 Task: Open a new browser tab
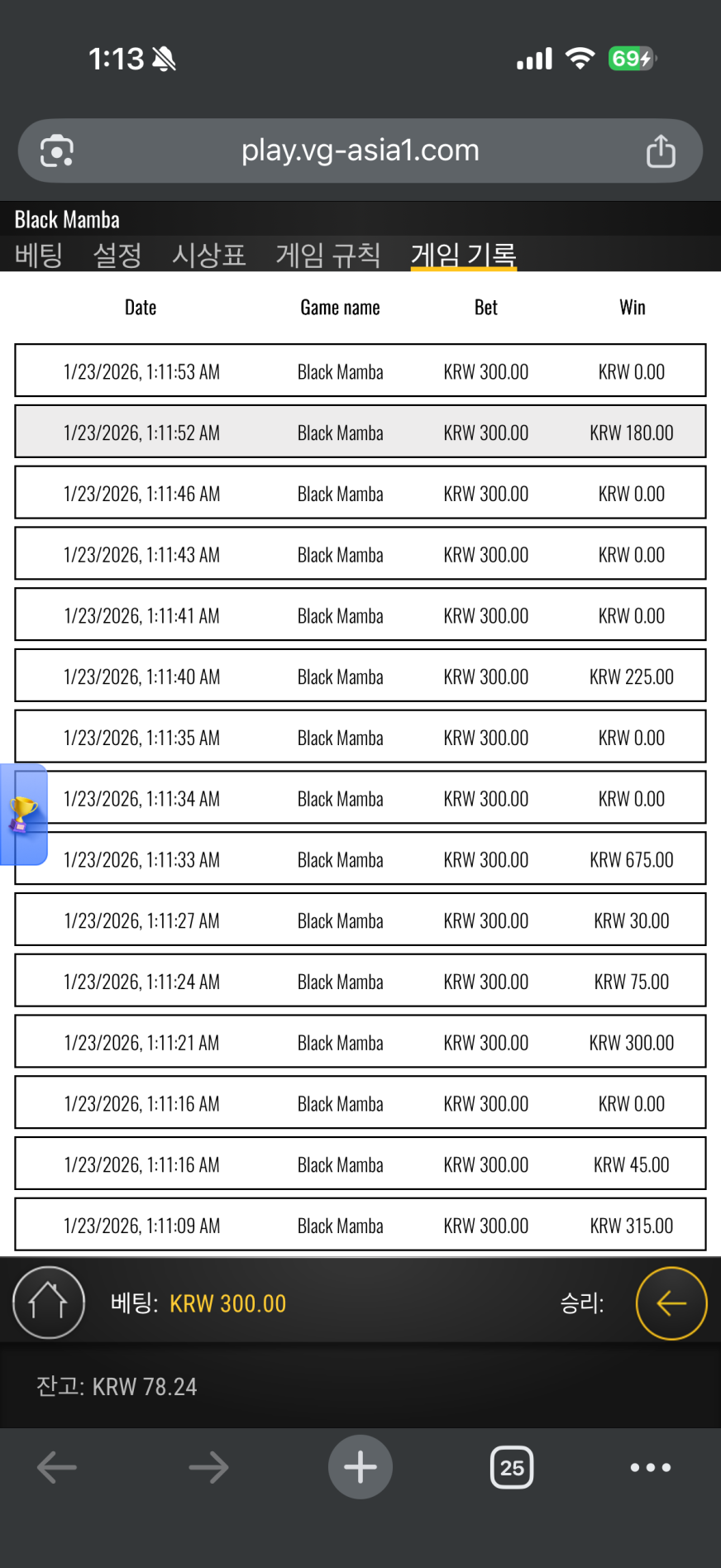point(360,1468)
